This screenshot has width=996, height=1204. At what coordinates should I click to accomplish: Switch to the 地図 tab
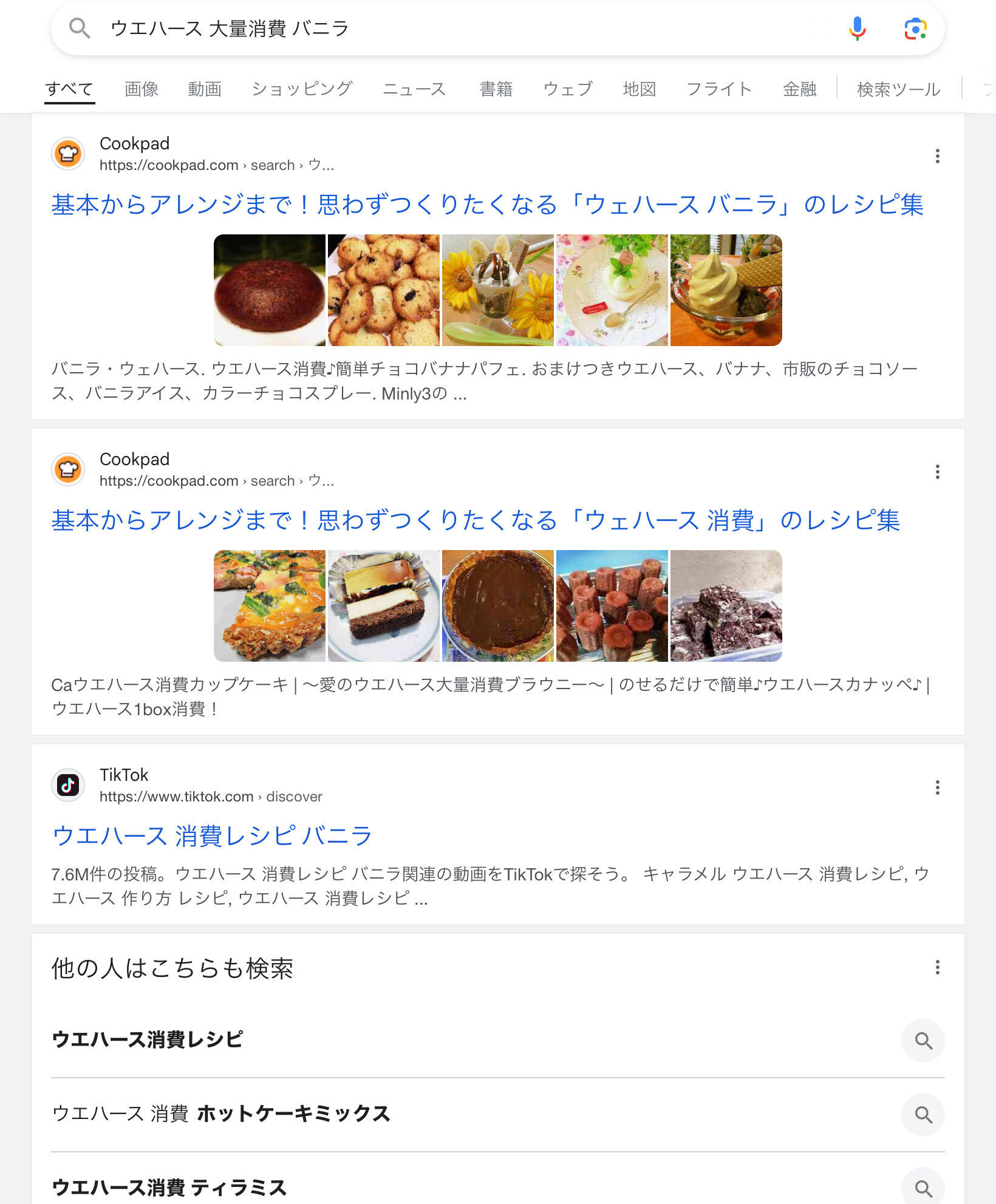[640, 89]
